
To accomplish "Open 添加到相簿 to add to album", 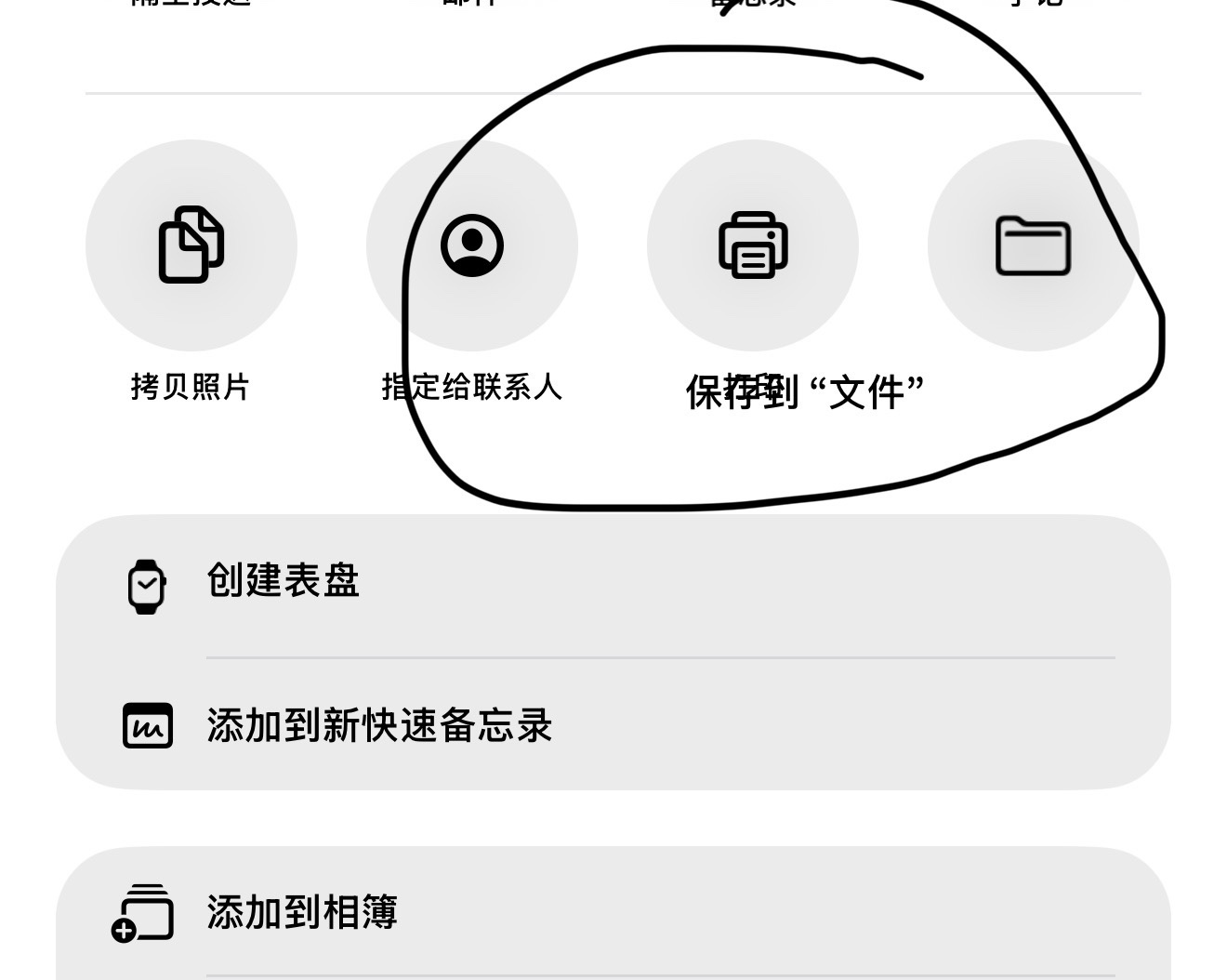I will pyautogui.click(x=613, y=912).
